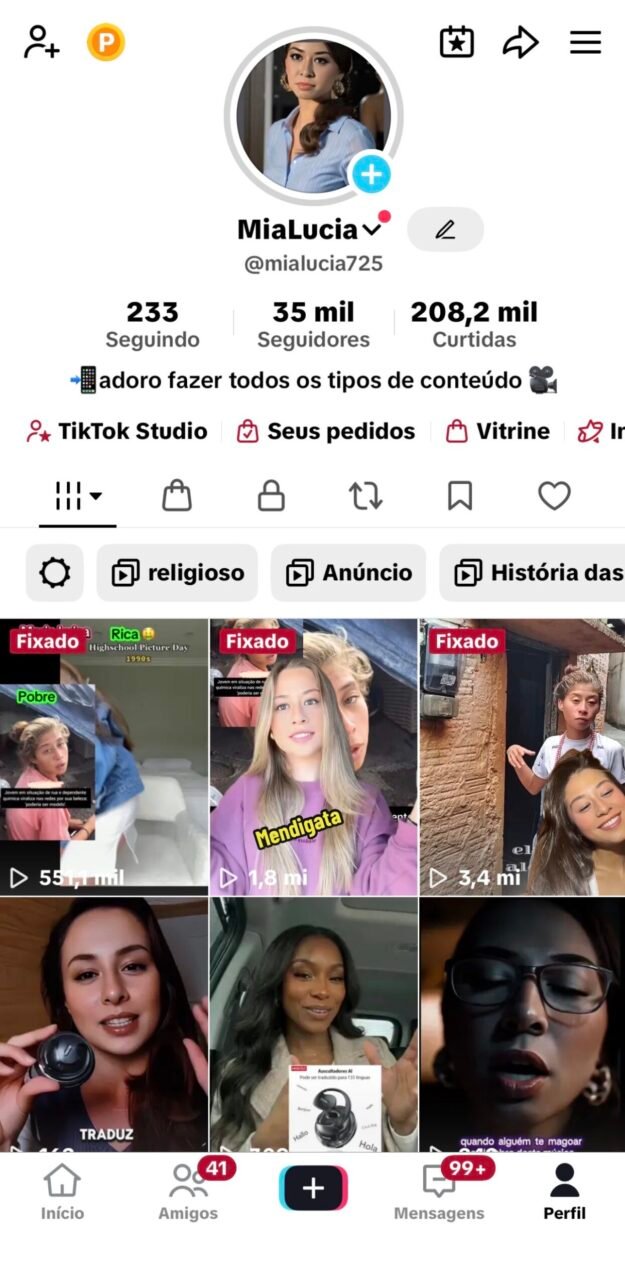Screen dimensions: 625x1283
Task: Share this profile
Action: click(520, 42)
